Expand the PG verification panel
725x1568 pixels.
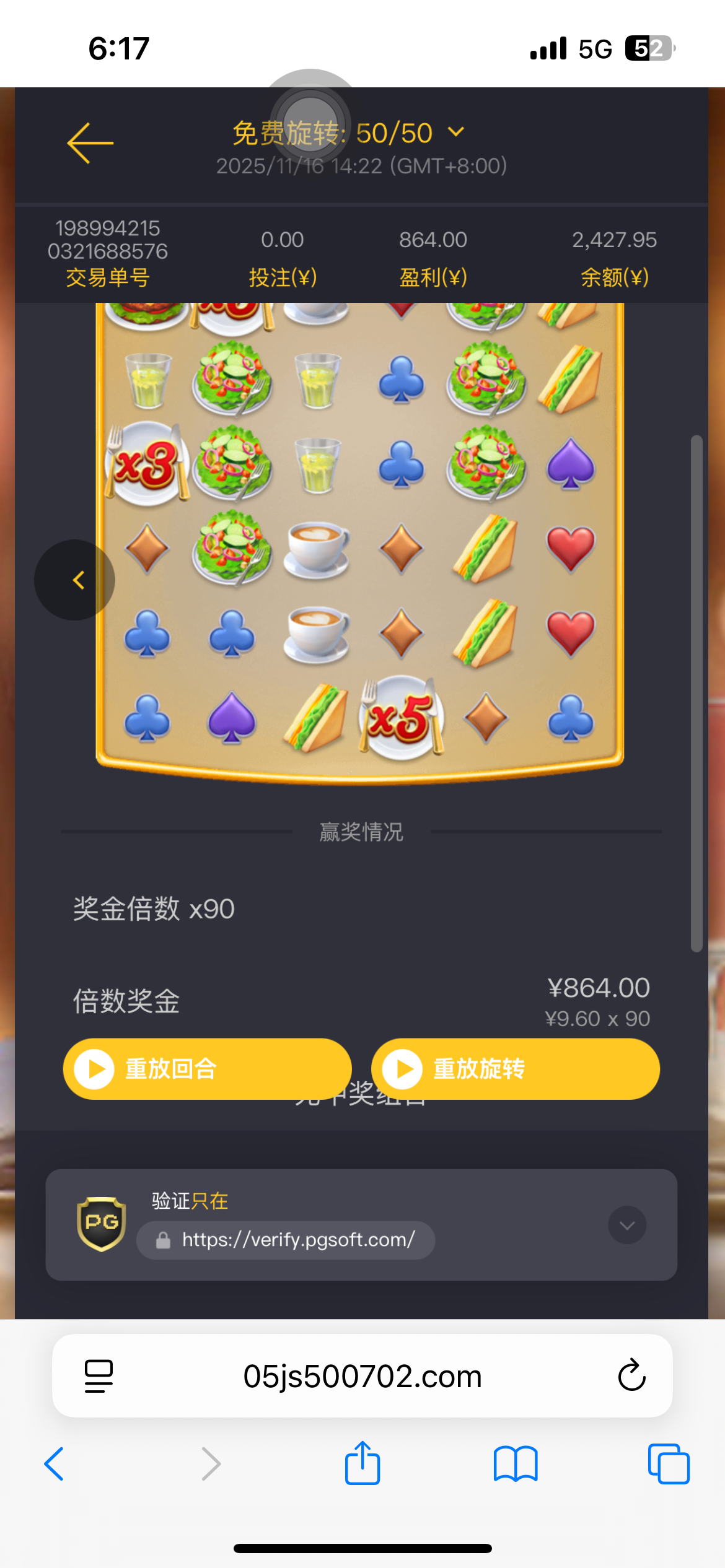click(626, 1225)
